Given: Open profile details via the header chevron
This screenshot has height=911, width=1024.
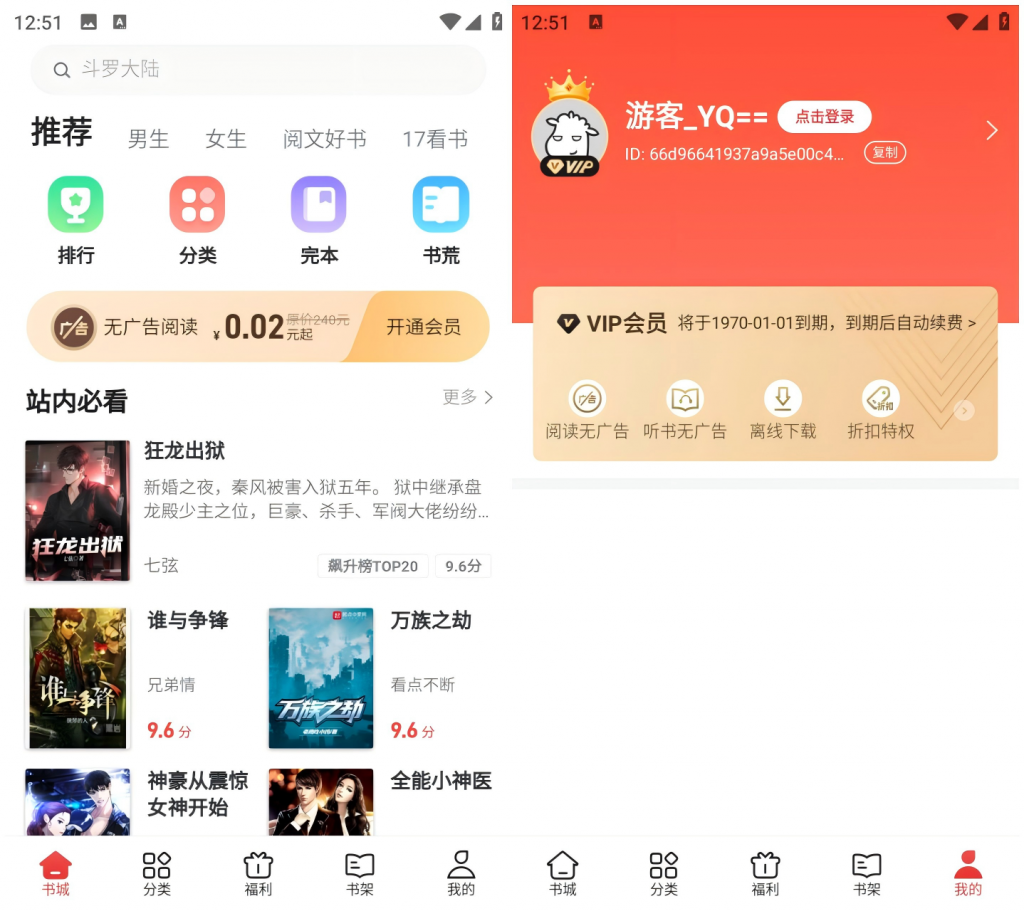Looking at the screenshot, I should tap(991, 131).
